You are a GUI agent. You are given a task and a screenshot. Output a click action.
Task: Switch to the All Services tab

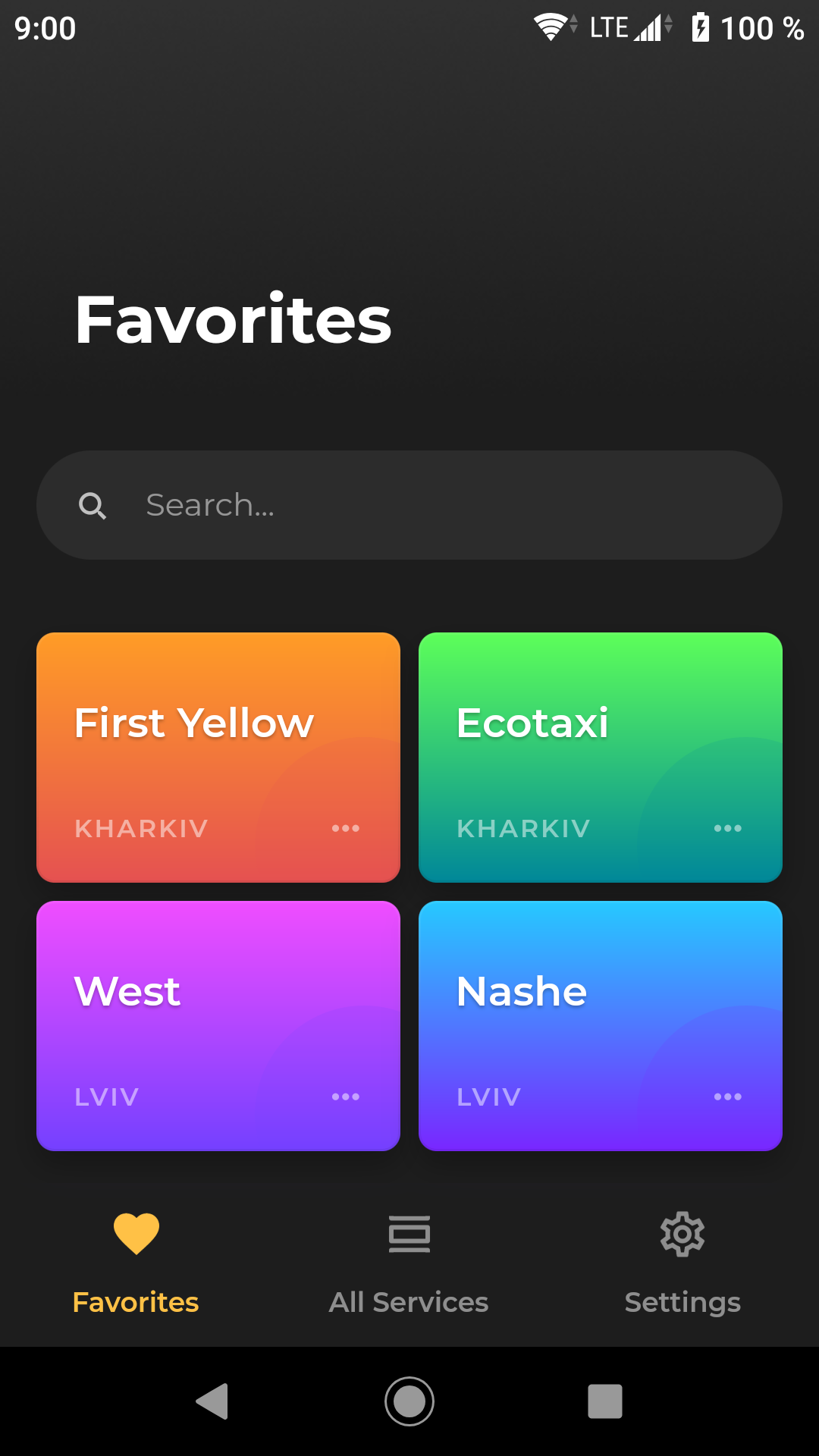pos(409,1263)
